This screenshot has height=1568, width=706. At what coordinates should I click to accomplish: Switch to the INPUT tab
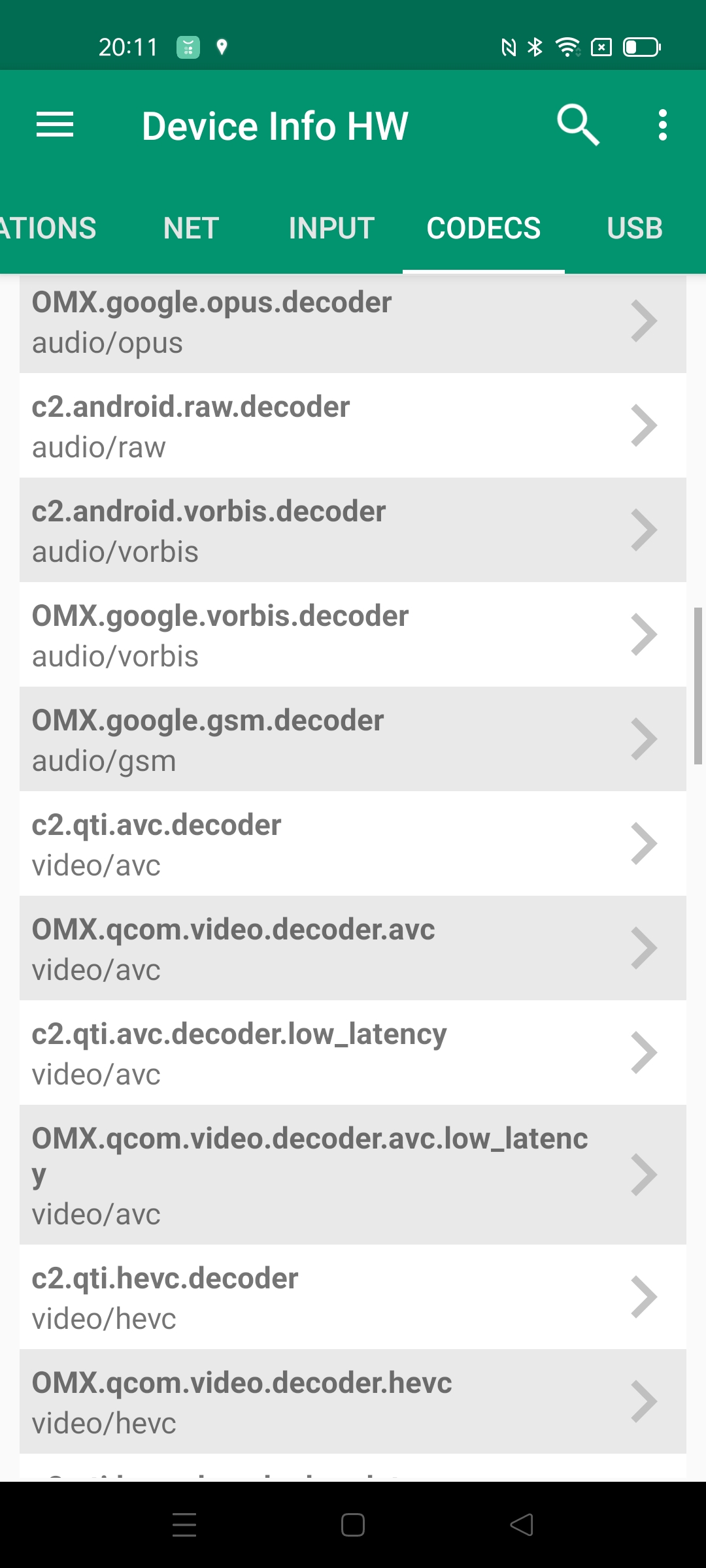tap(331, 229)
